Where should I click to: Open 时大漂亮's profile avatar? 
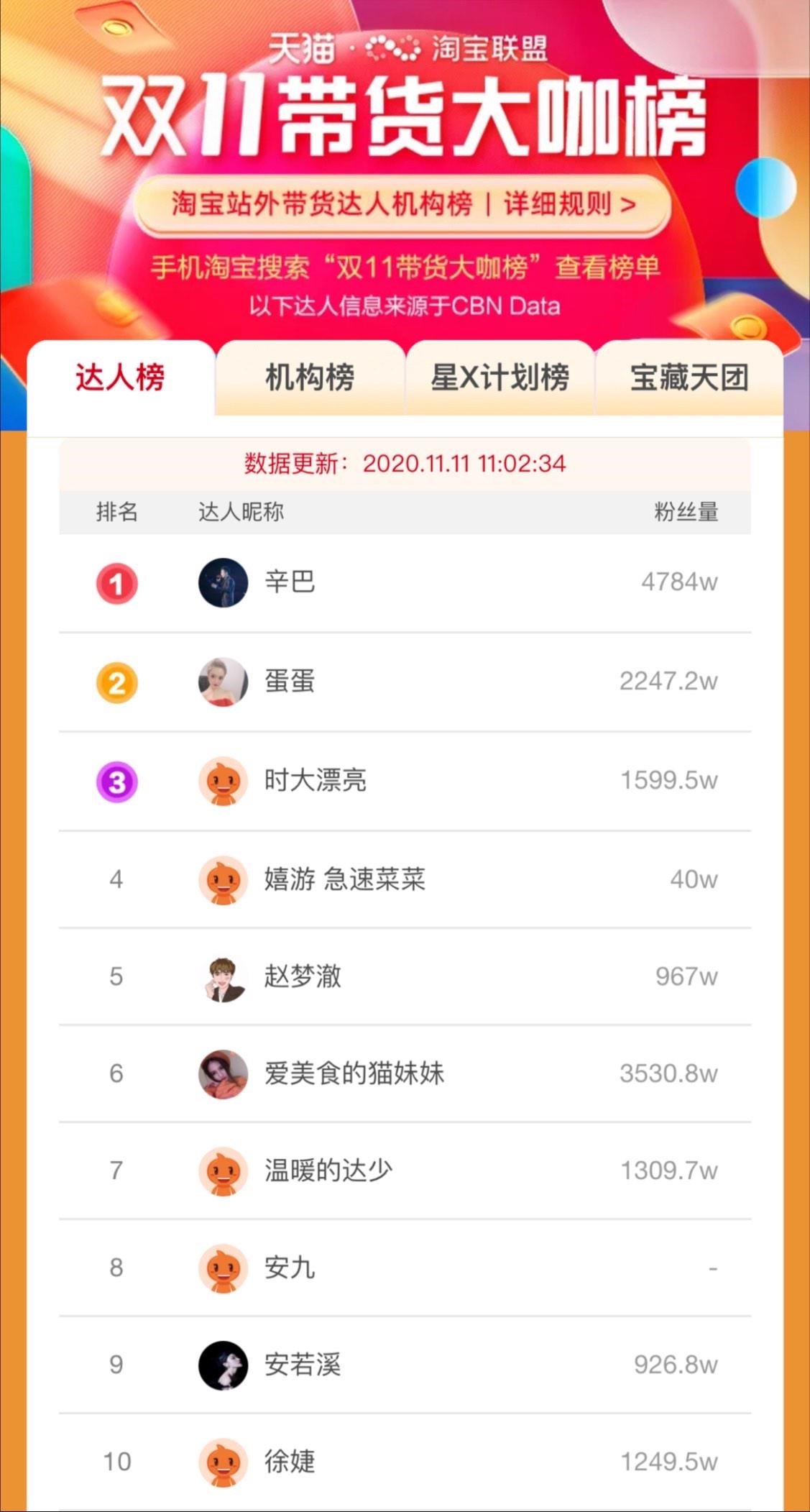tap(224, 782)
